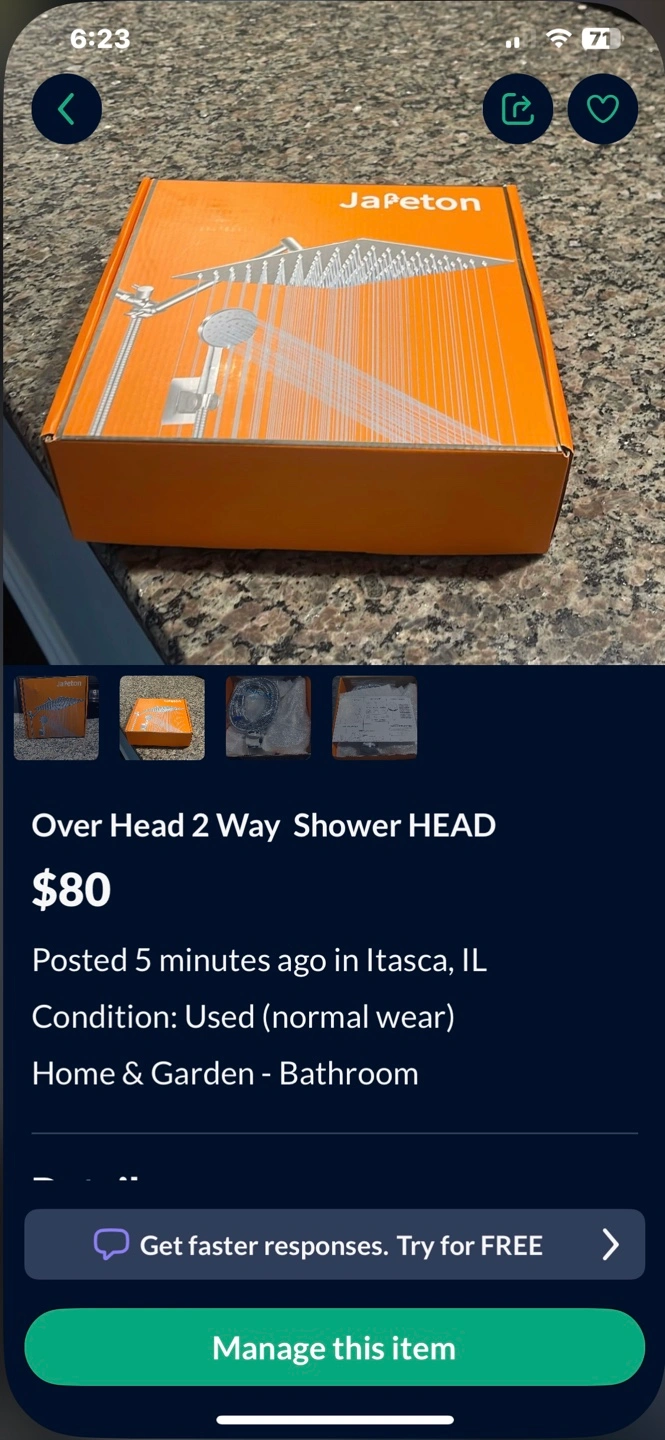The height and width of the screenshot is (1440, 665).
Task: Save the listing with the heart icon
Action: point(602,109)
